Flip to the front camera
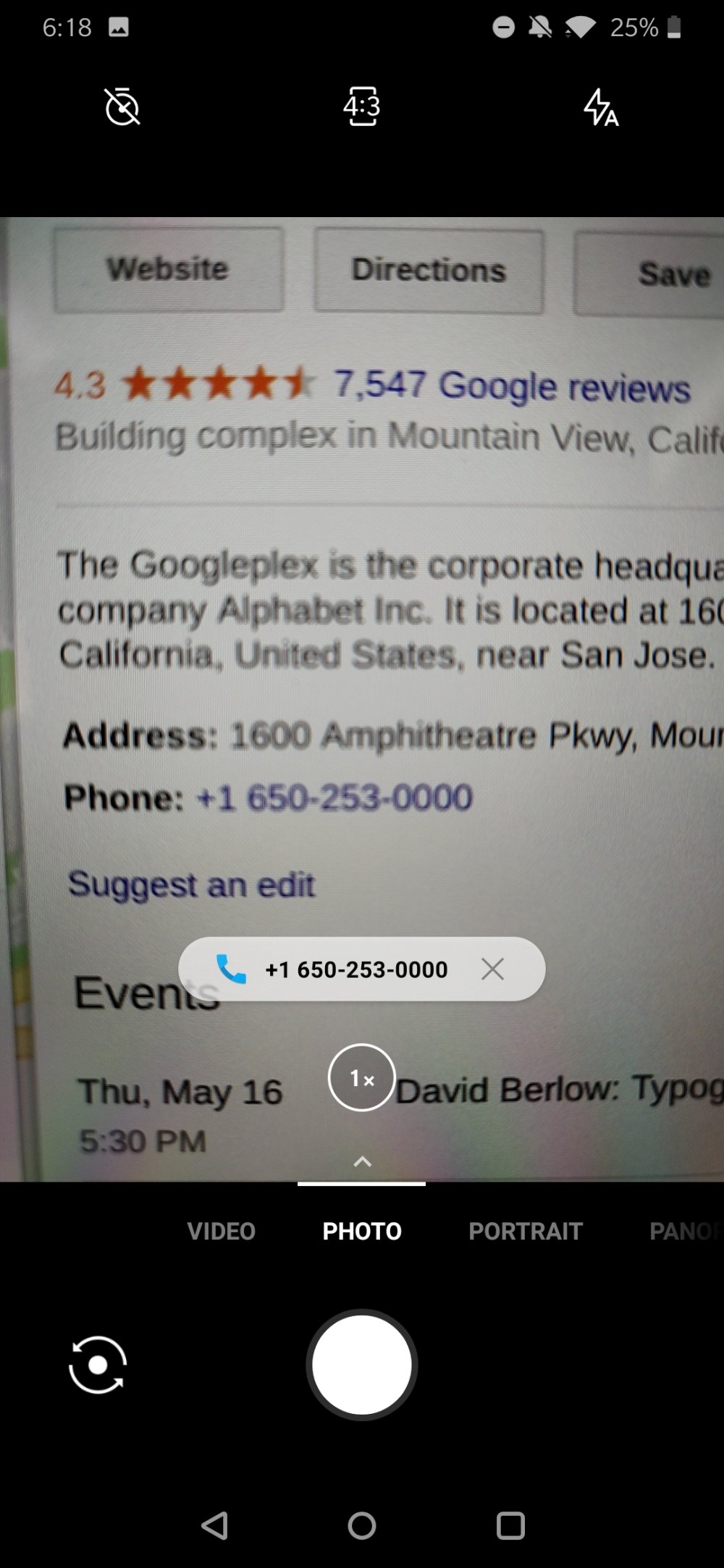Image resolution: width=724 pixels, height=1568 pixels. [x=98, y=1365]
